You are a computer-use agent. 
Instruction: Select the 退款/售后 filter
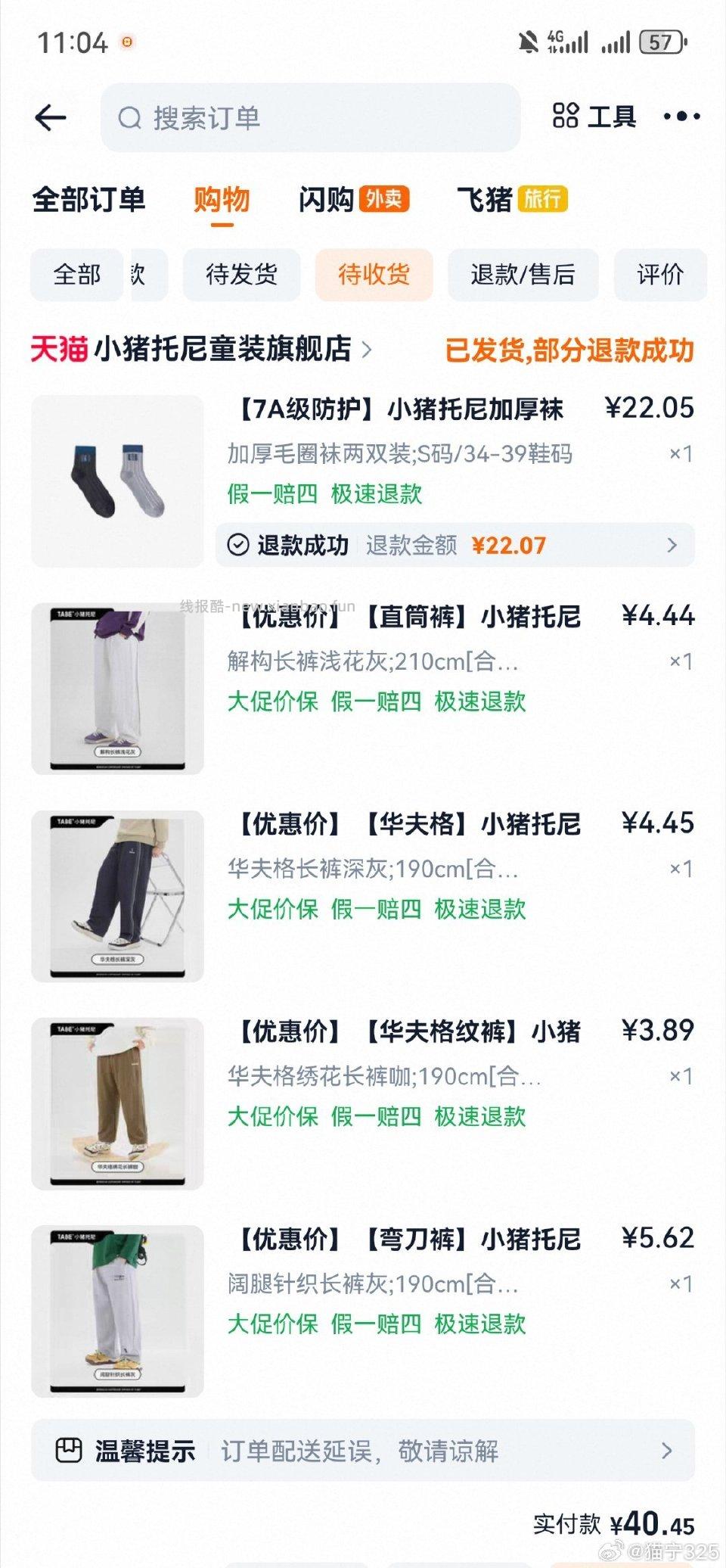point(523,275)
